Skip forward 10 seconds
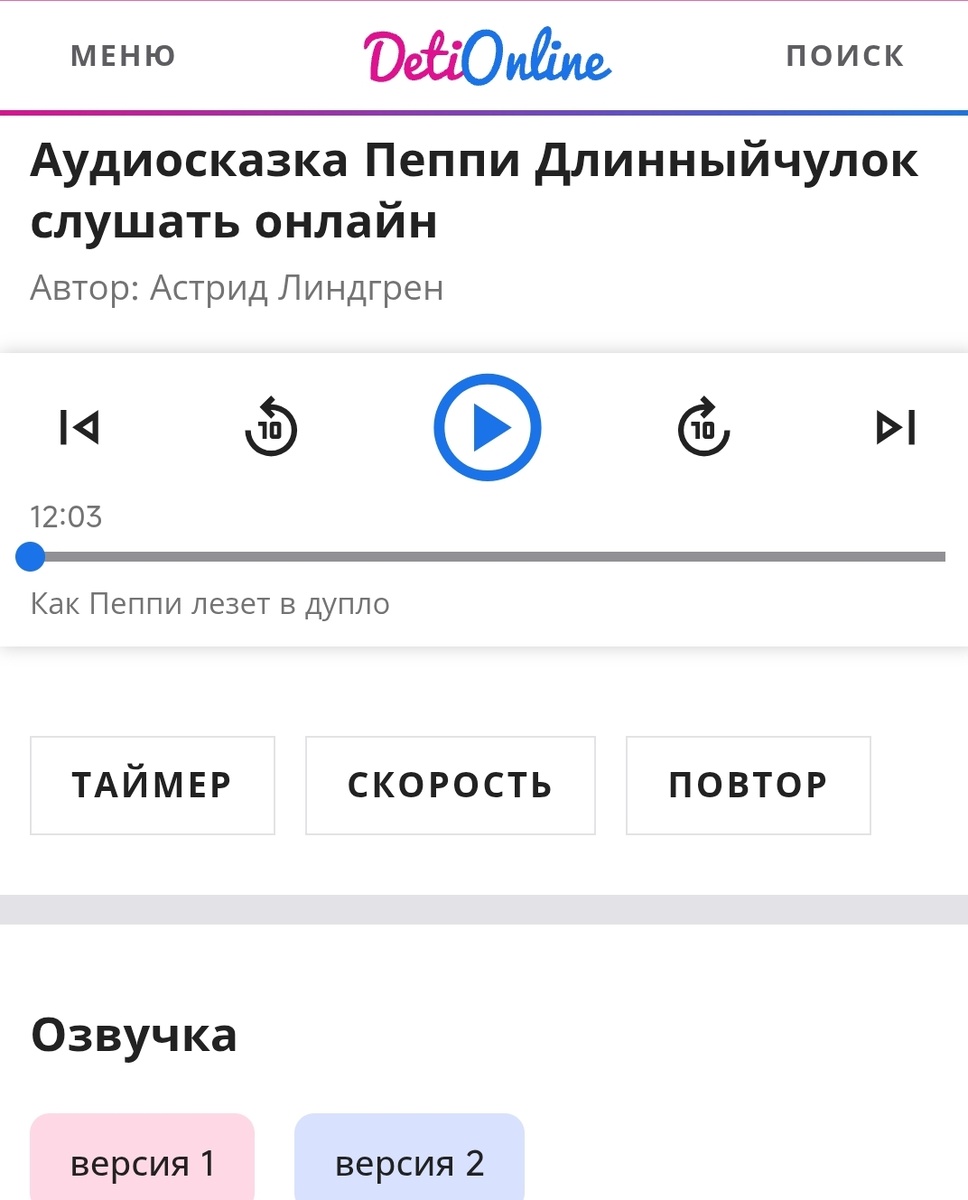 [704, 427]
